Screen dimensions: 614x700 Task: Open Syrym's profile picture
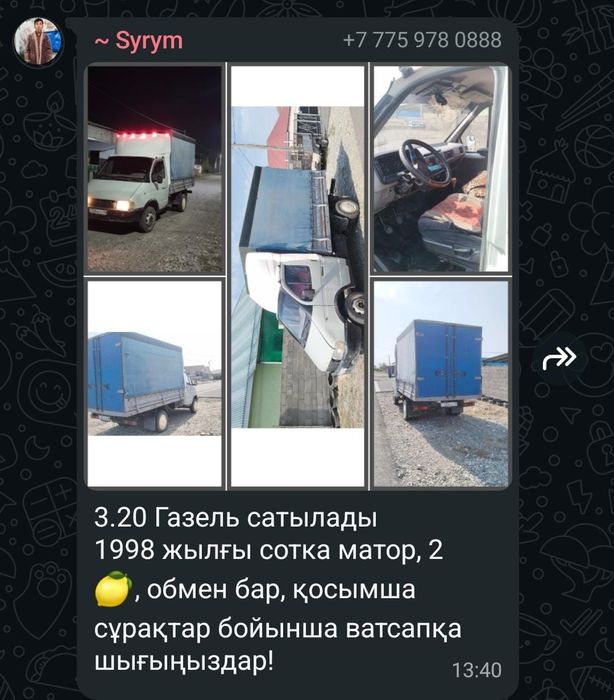(39, 42)
